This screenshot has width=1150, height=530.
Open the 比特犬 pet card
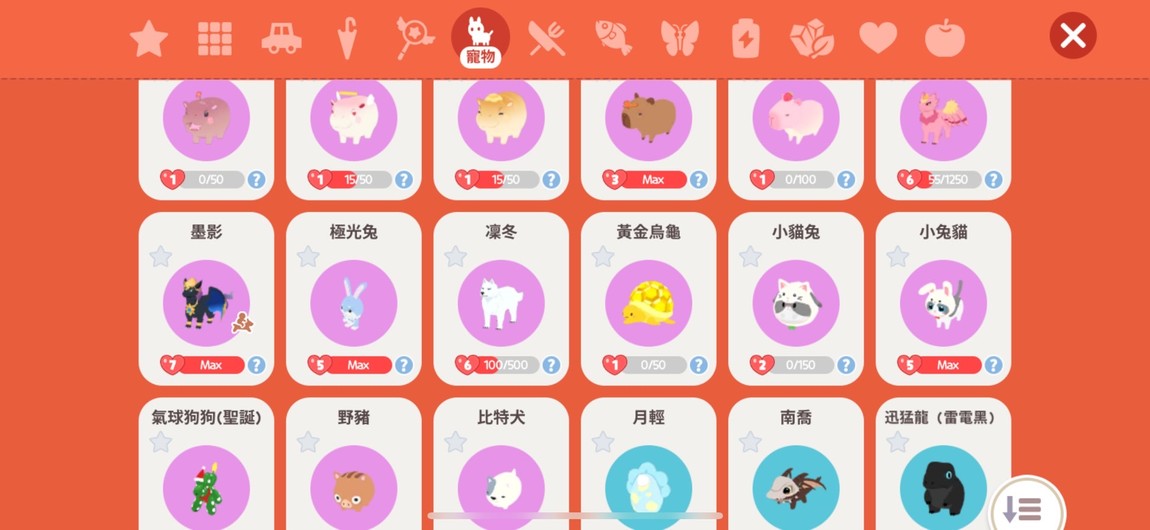click(501, 480)
